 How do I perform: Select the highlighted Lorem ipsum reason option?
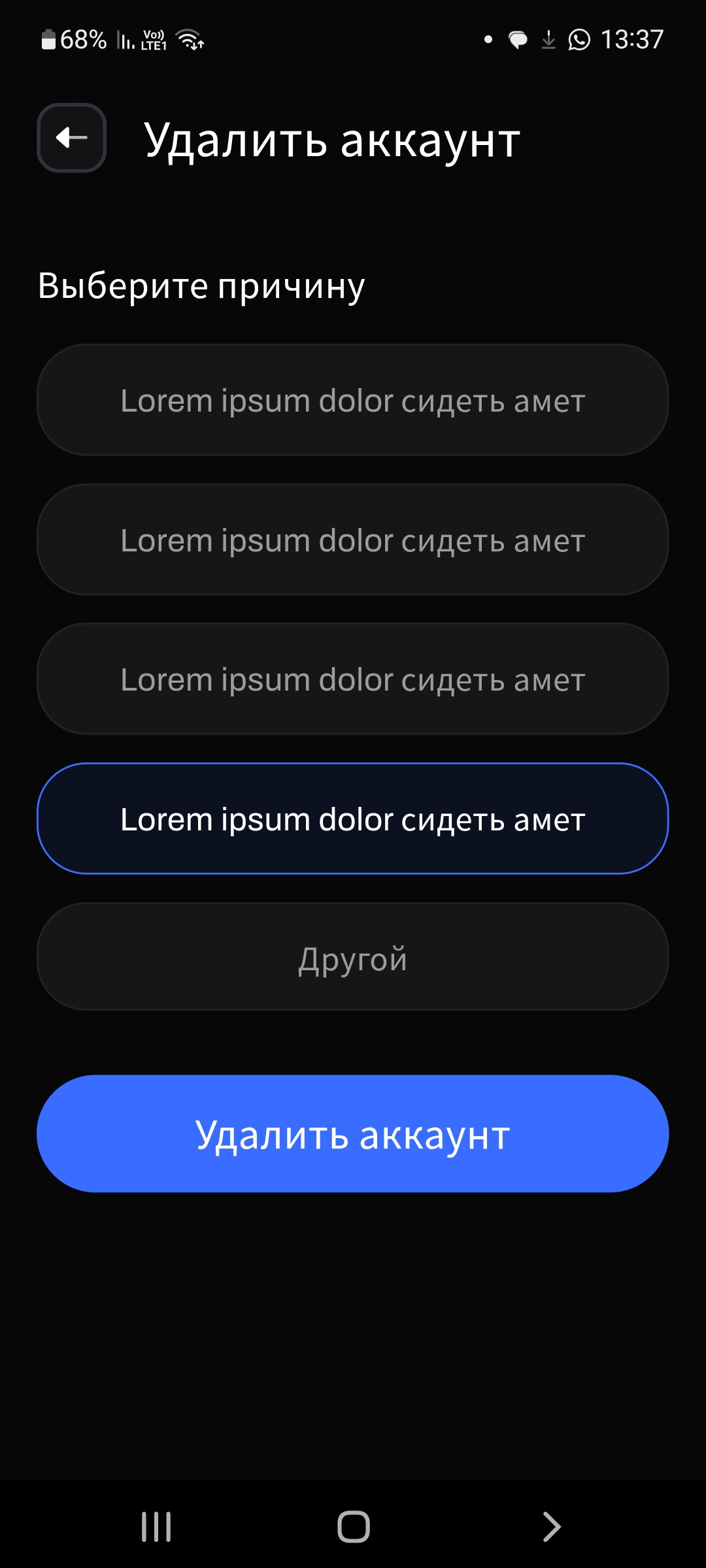pyautogui.click(x=352, y=819)
